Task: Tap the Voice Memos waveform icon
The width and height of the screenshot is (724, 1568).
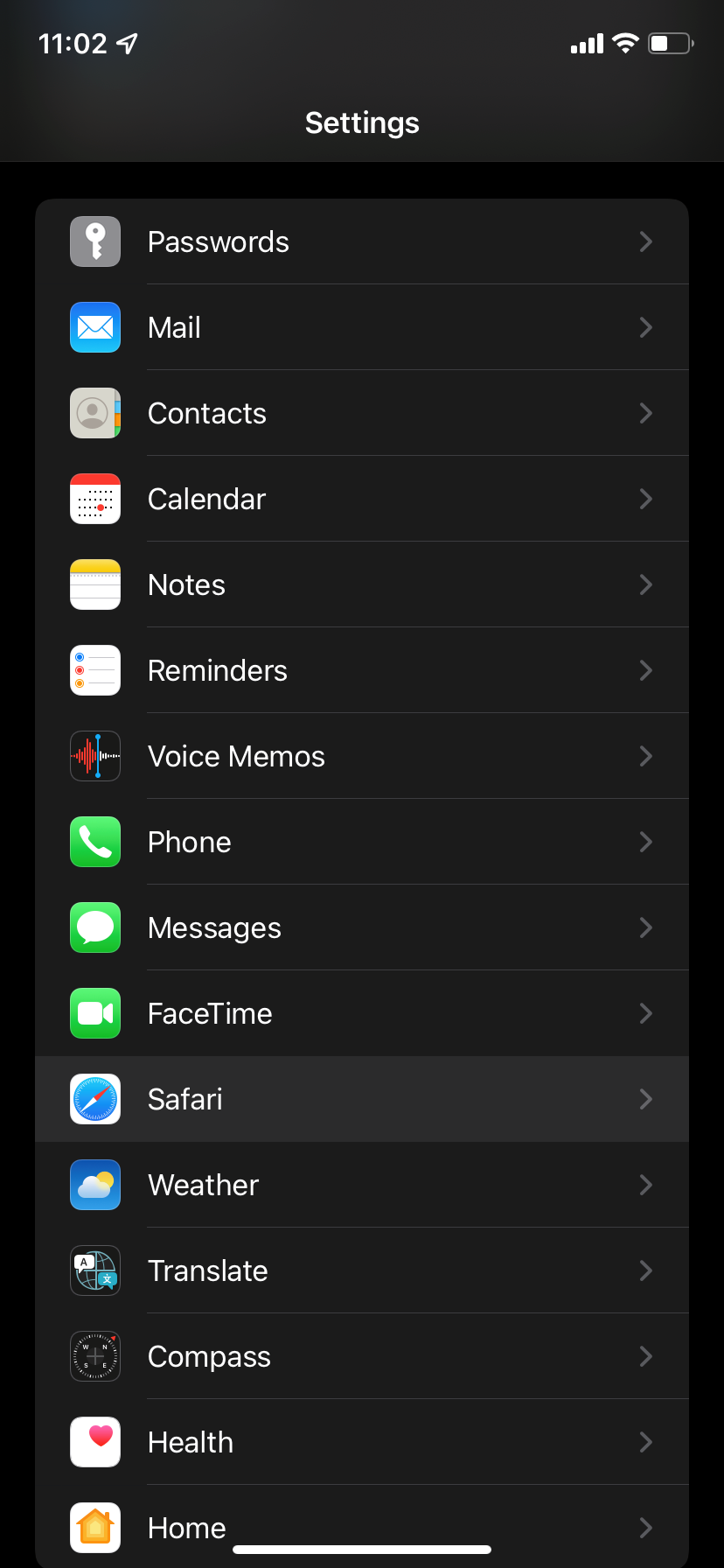Action: tap(94, 756)
